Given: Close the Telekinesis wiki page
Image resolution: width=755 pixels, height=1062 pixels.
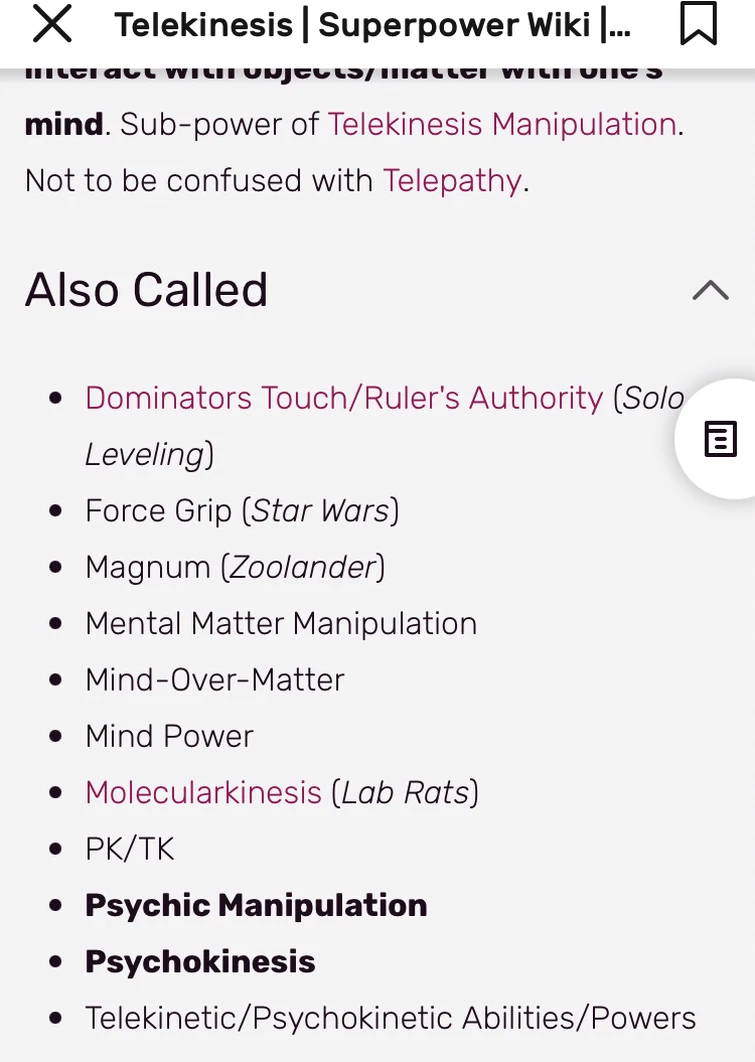Looking at the screenshot, I should pyautogui.click(x=52, y=24).
